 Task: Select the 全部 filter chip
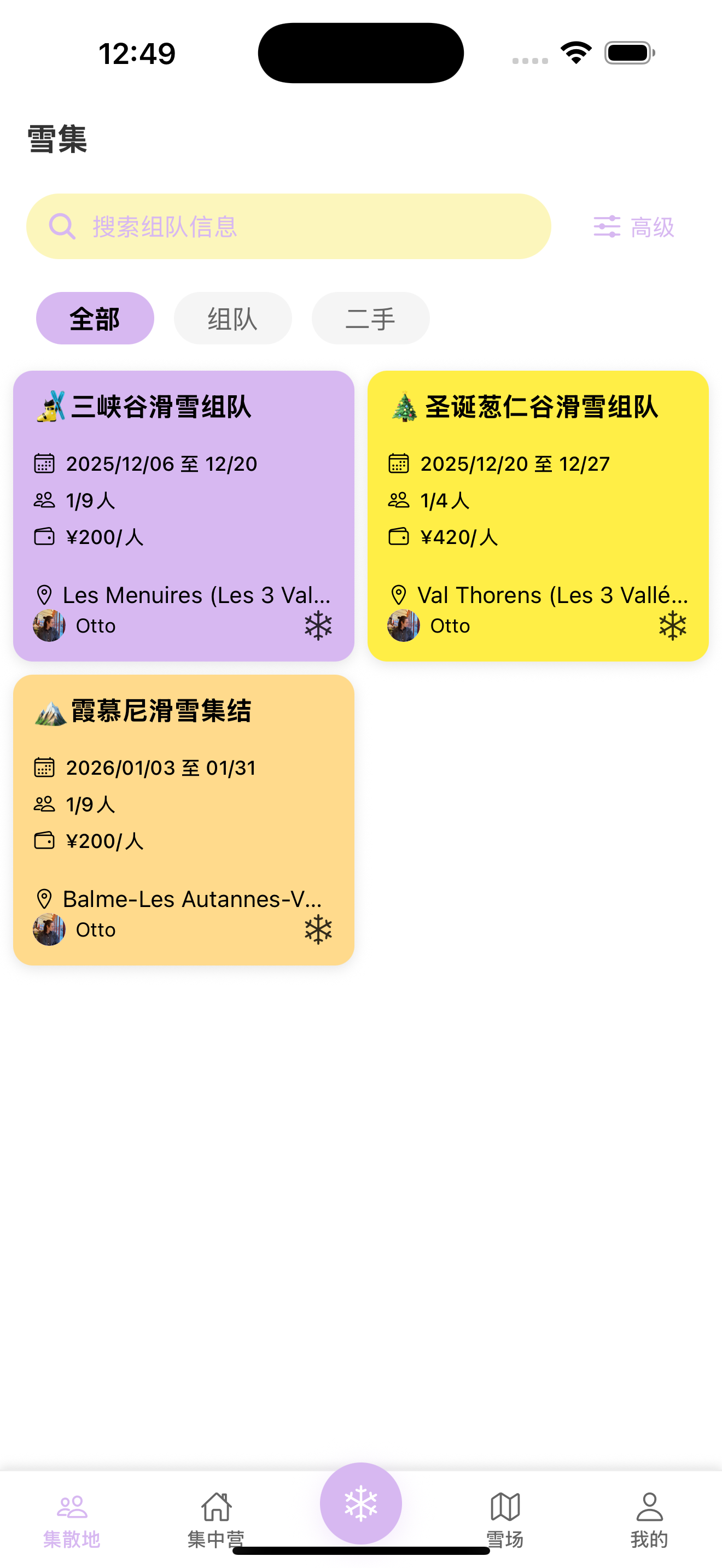[95, 317]
